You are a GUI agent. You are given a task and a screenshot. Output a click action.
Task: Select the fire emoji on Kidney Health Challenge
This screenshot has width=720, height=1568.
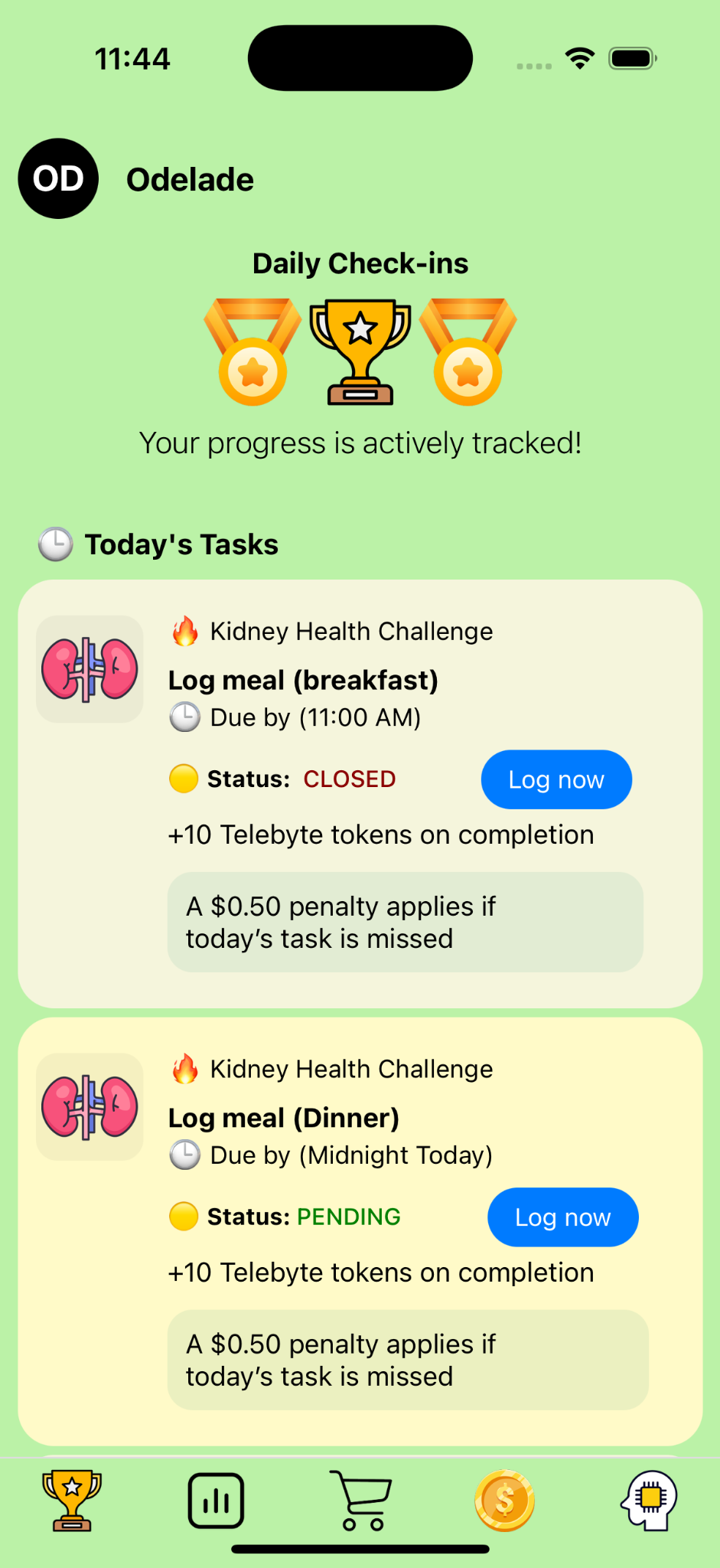(183, 631)
